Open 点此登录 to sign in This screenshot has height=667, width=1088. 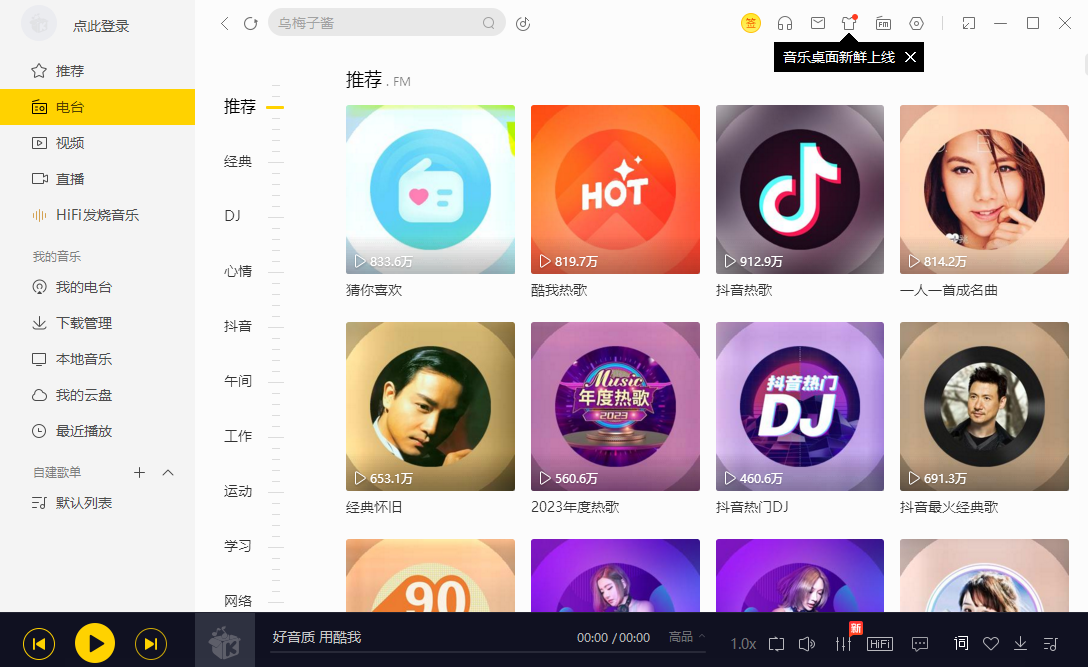(101, 26)
